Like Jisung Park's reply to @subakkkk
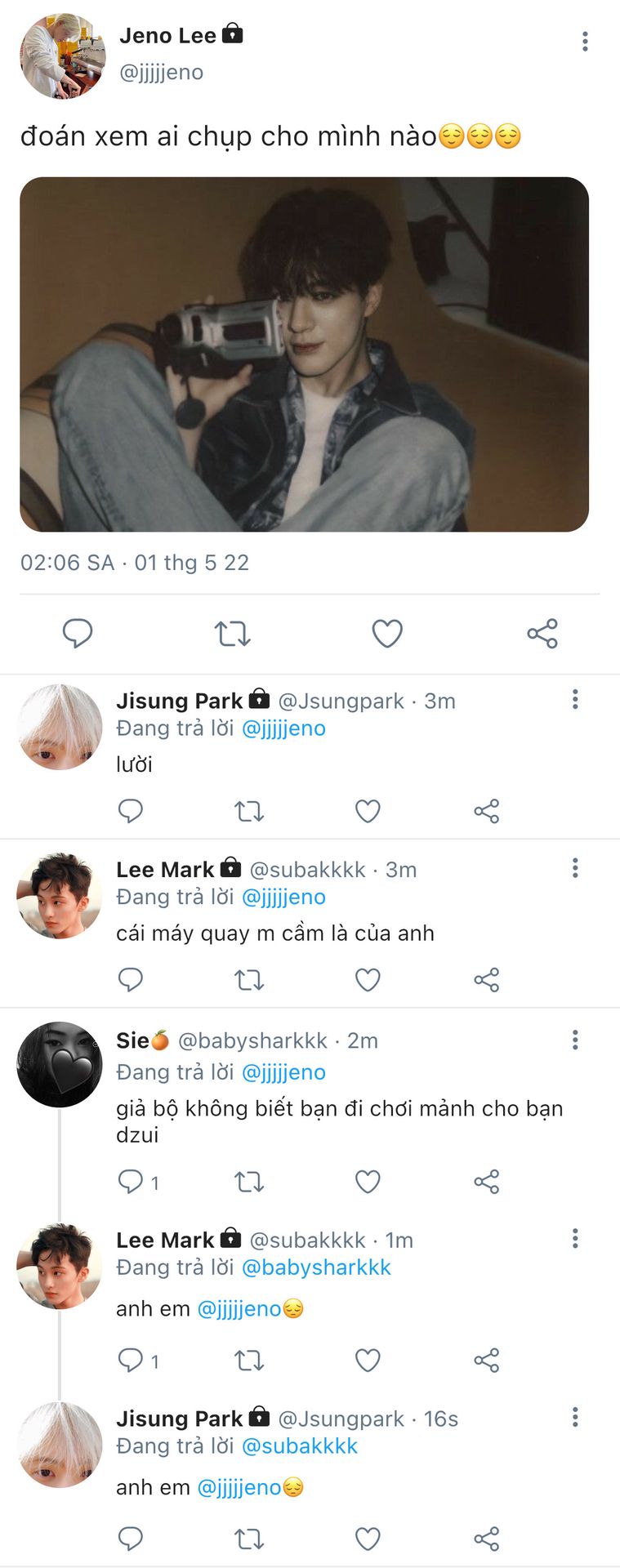 point(368,1539)
